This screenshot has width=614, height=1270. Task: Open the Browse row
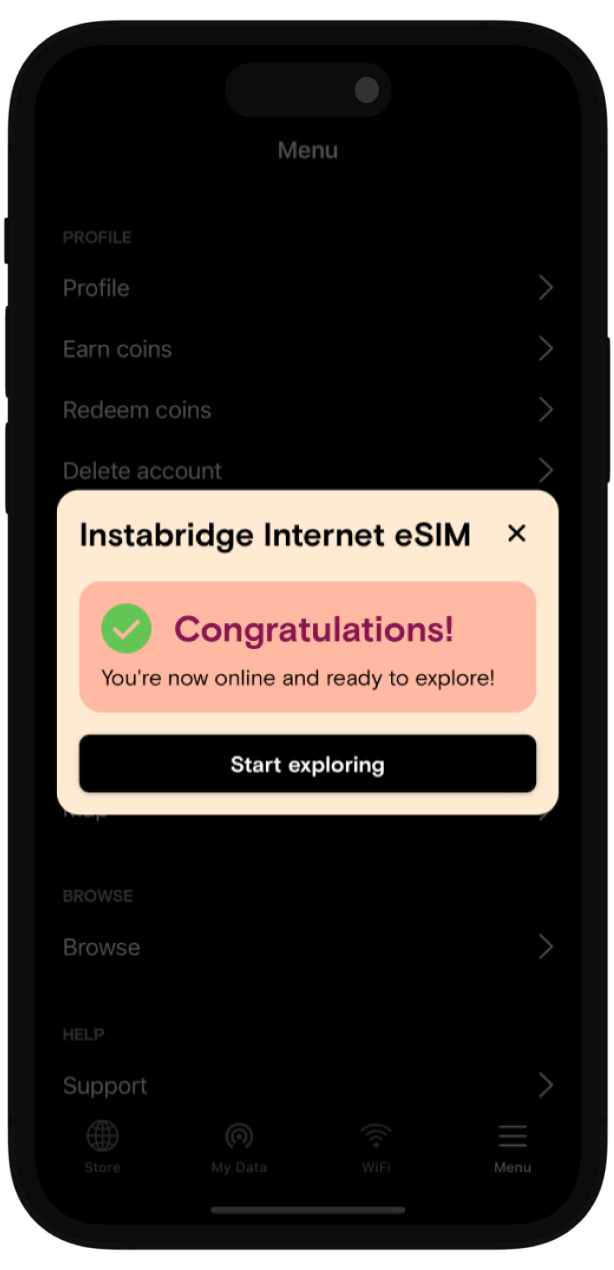pos(308,947)
